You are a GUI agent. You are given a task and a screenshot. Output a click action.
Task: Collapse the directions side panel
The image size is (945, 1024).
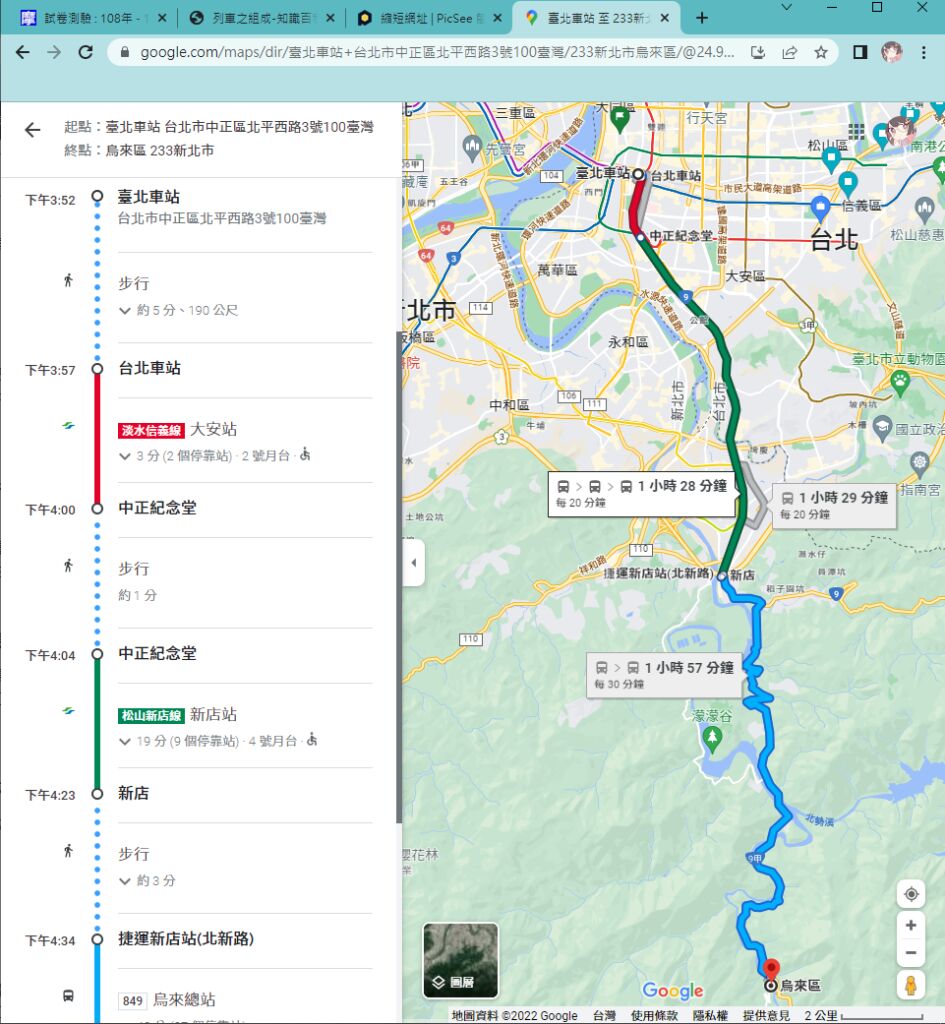point(414,563)
